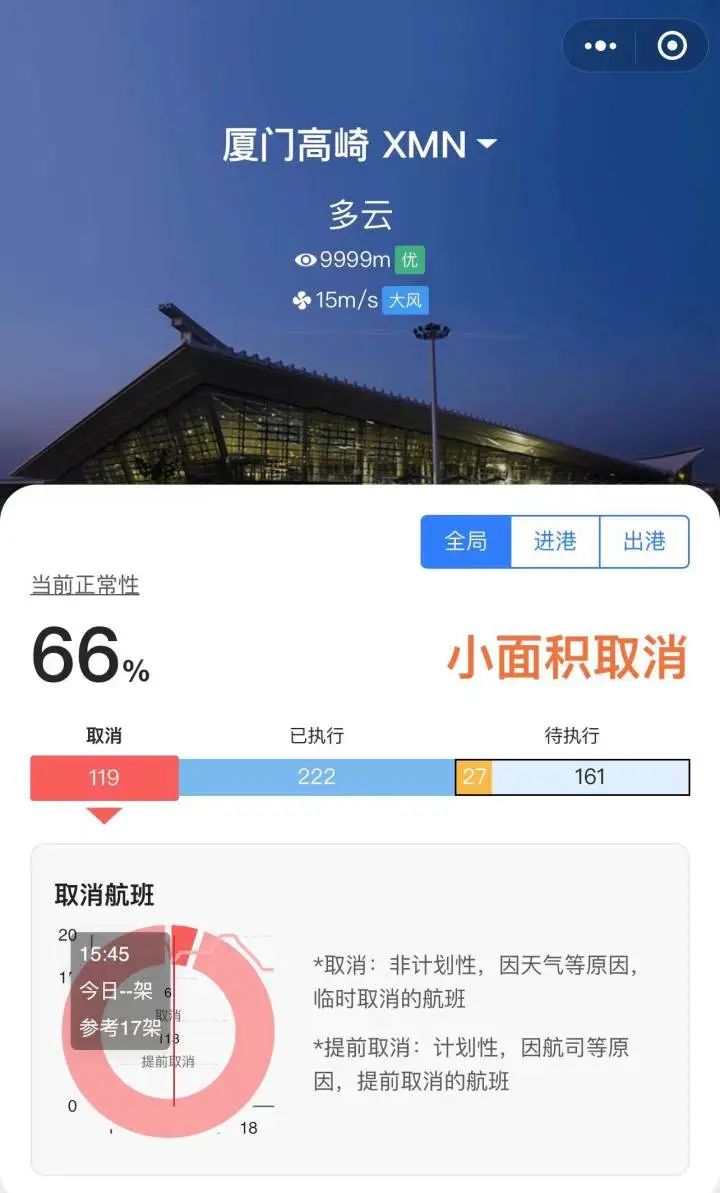Open the mini program more-options menu
This screenshot has height=1193, width=720.
600,46
